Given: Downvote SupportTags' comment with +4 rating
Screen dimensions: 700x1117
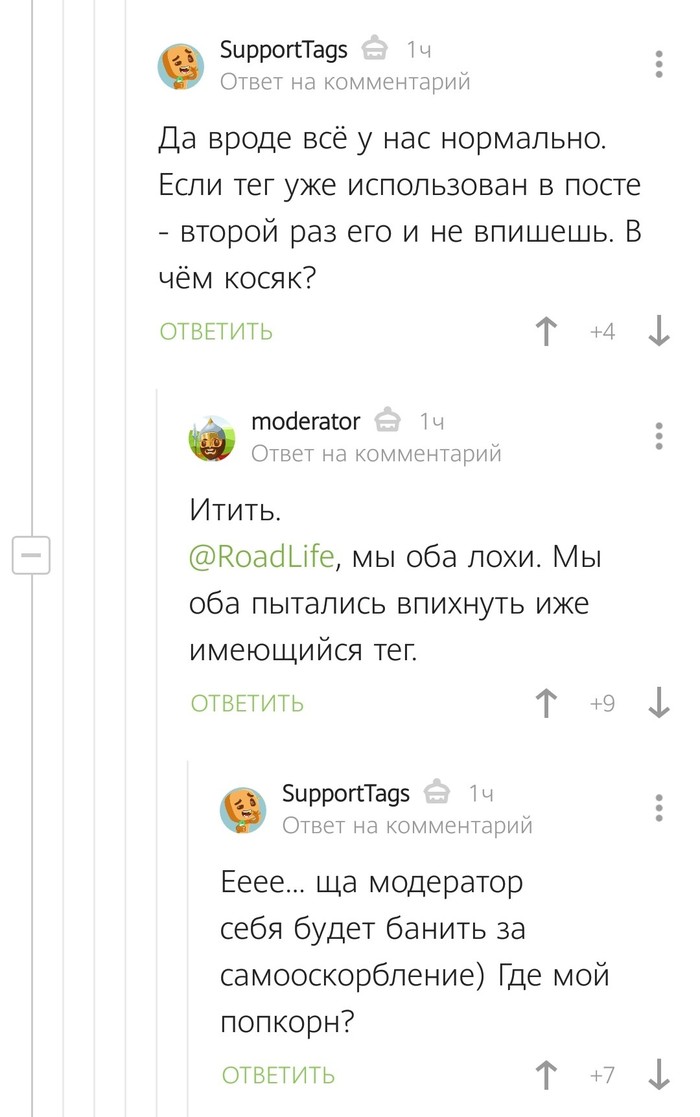Looking at the screenshot, I should click(x=659, y=332).
